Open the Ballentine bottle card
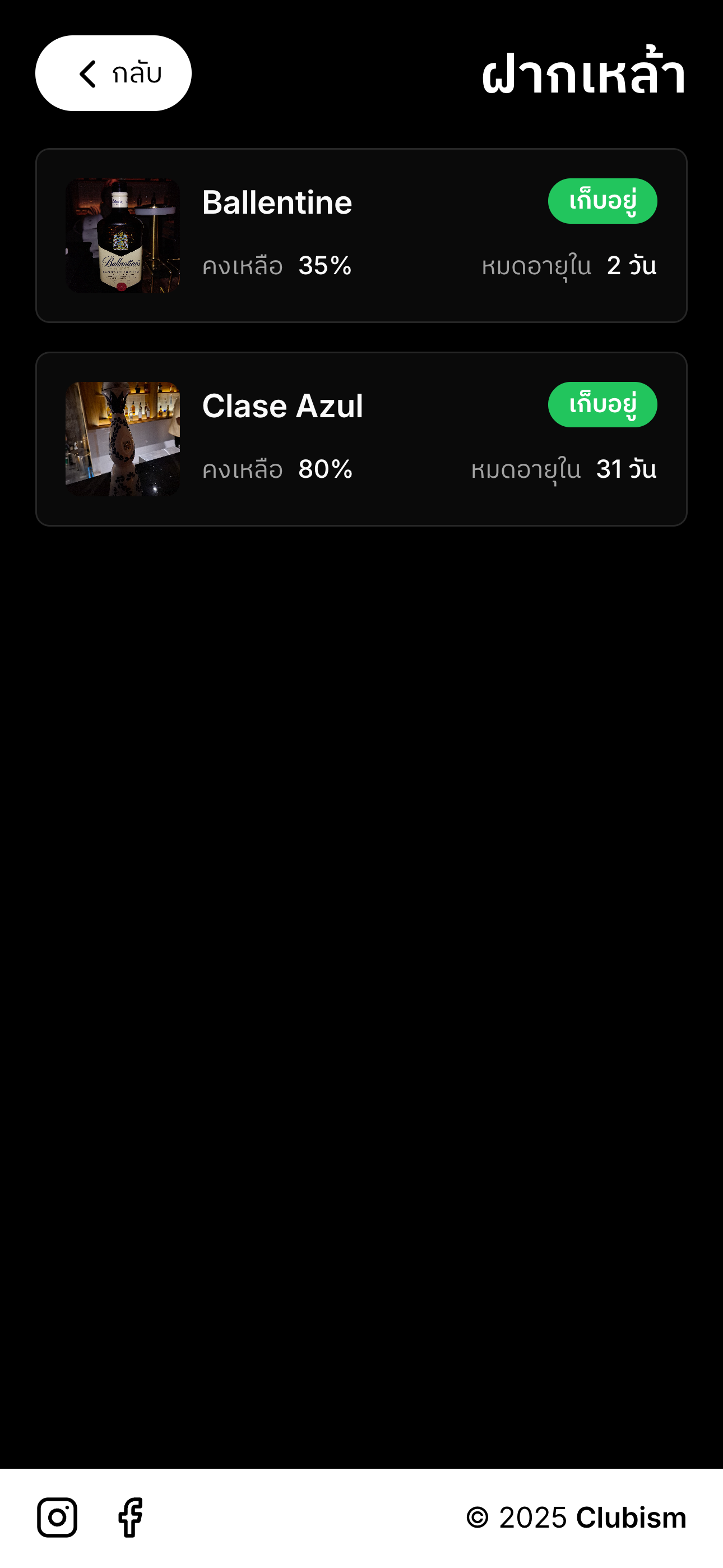Image resolution: width=723 pixels, height=1568 pixels. click(361, 236)
